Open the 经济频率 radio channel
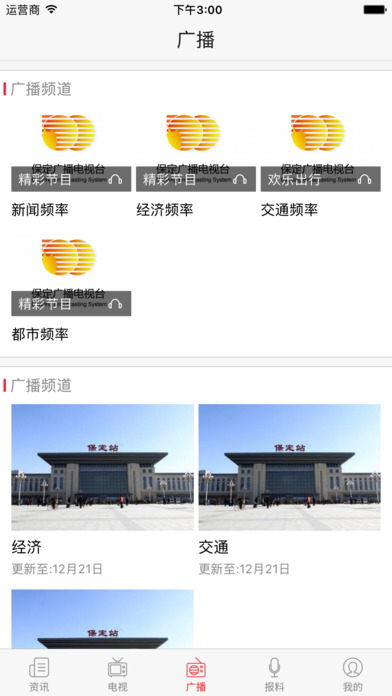The width and height of the screenshot is (392, 696). tap(196, 163)
